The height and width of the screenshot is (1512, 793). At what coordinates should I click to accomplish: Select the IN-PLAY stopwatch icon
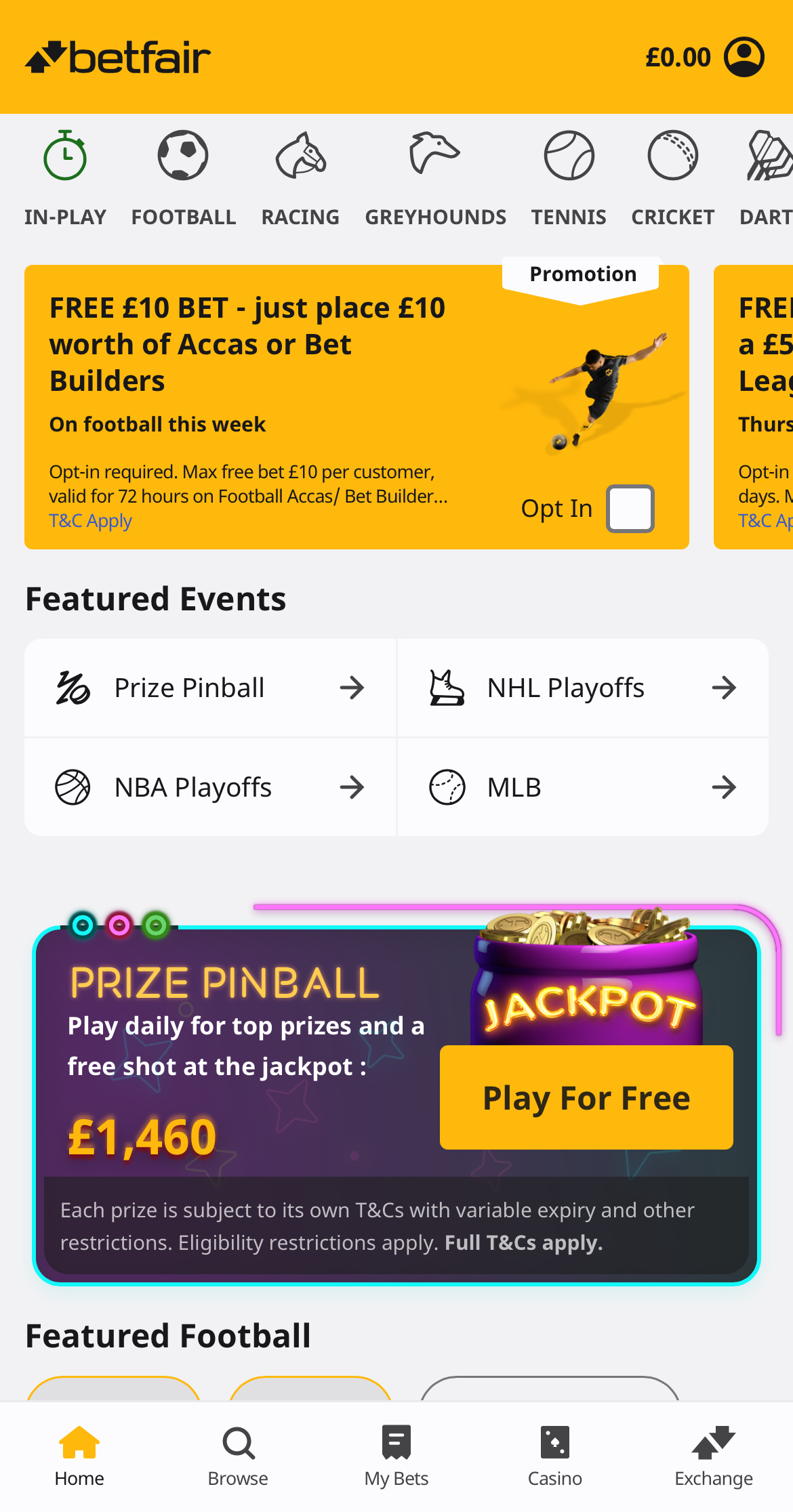click(x=65, y=156)
